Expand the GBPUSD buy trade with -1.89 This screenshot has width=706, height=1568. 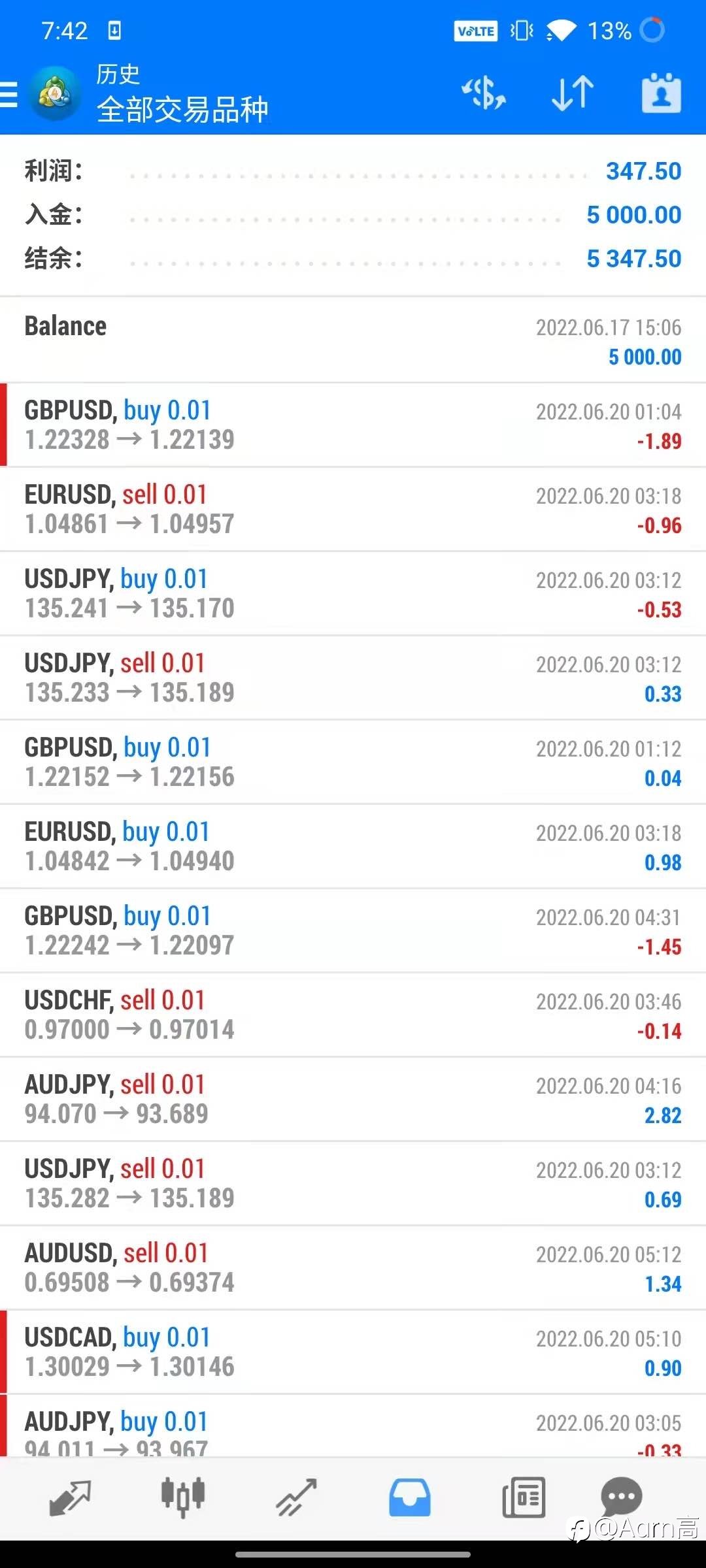coord(353,425)
